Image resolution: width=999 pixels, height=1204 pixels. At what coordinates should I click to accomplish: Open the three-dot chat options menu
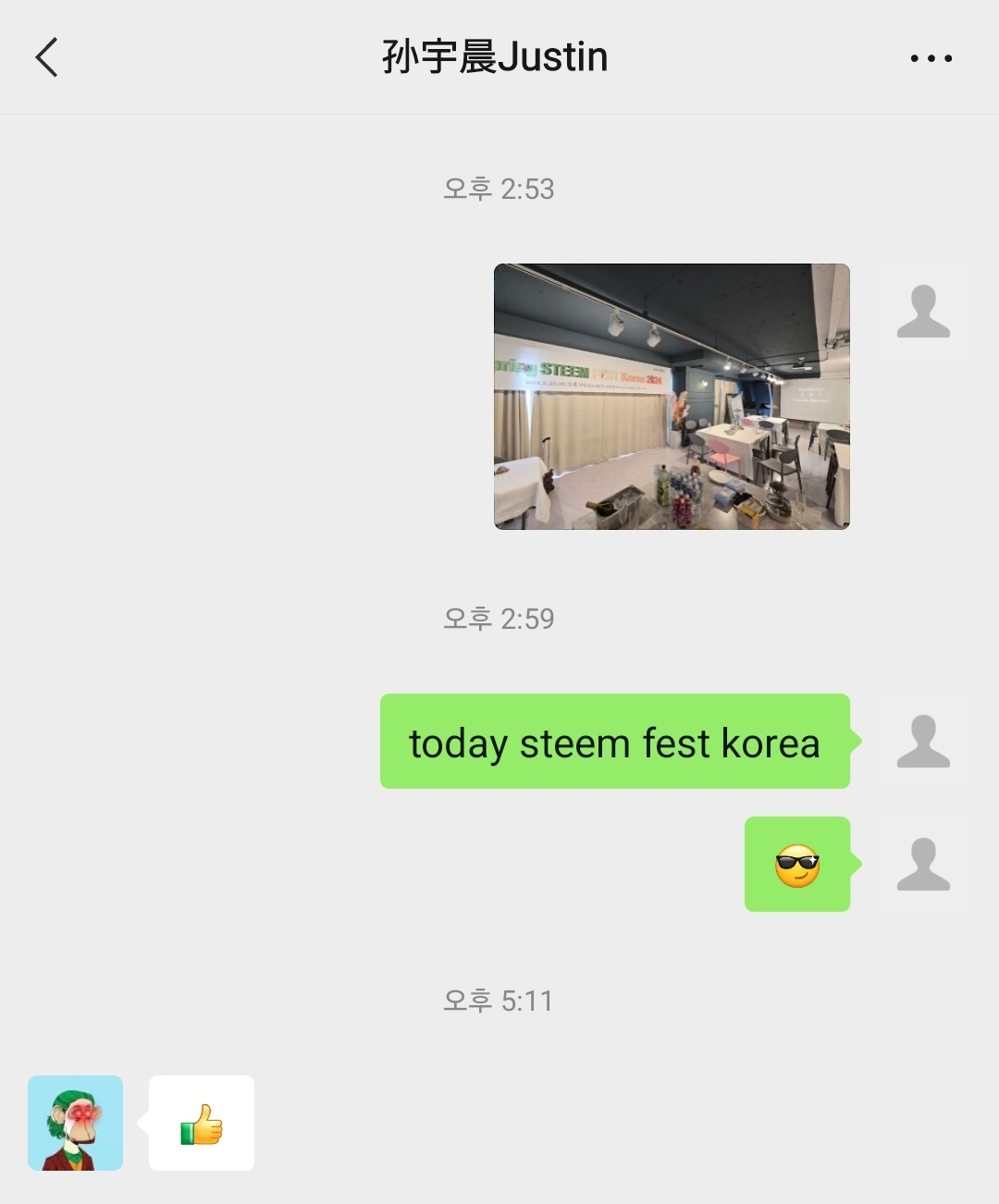click(931, 58)
